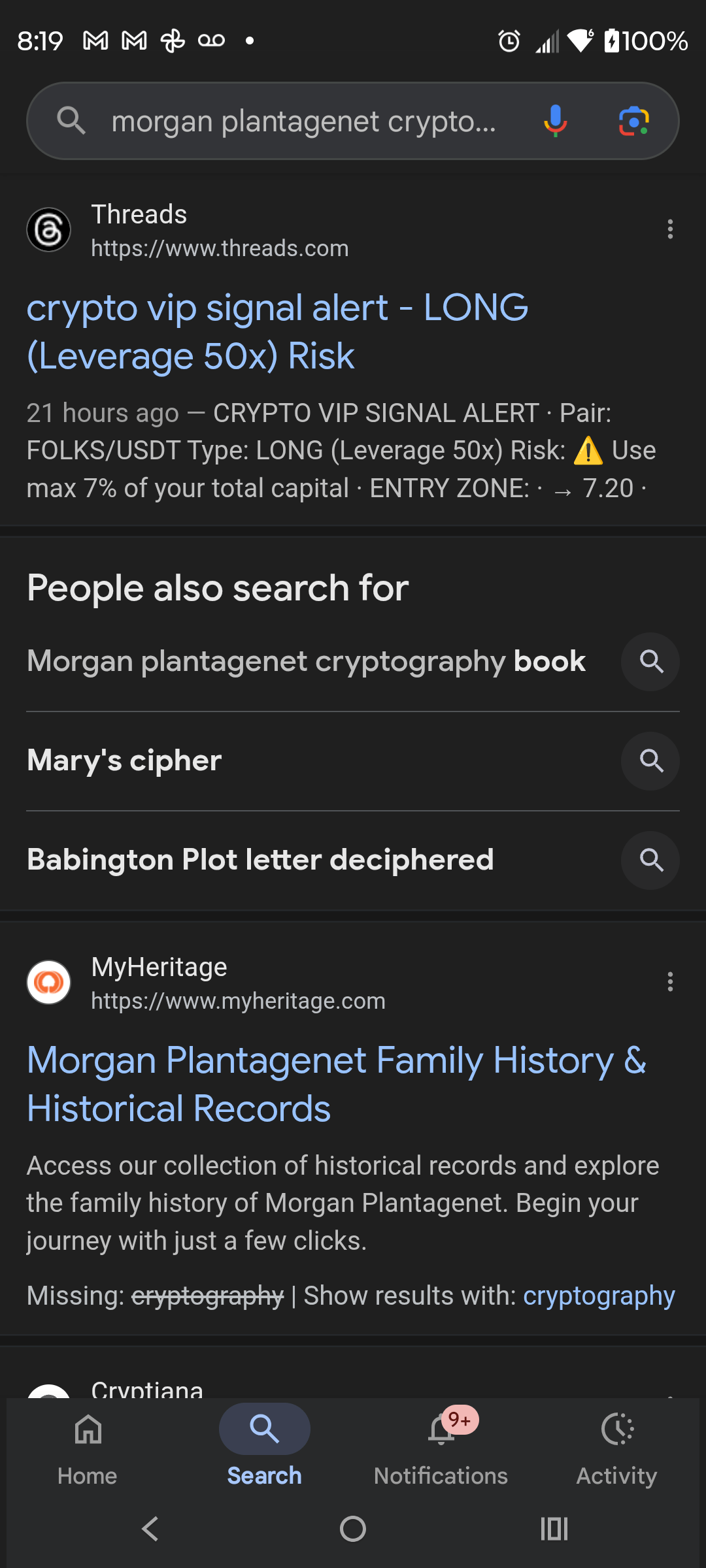Select the Threads site favicon

click(x=48, y=229)
